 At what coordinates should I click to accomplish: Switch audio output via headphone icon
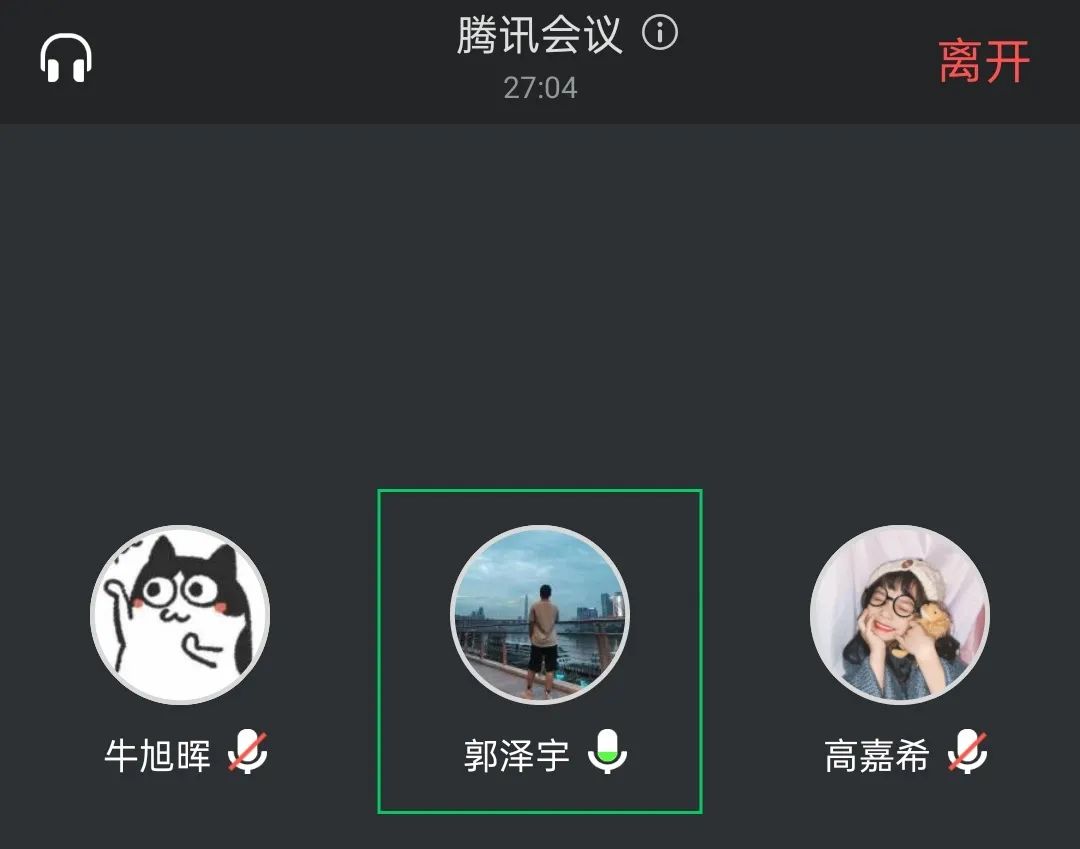pos(66,58)
